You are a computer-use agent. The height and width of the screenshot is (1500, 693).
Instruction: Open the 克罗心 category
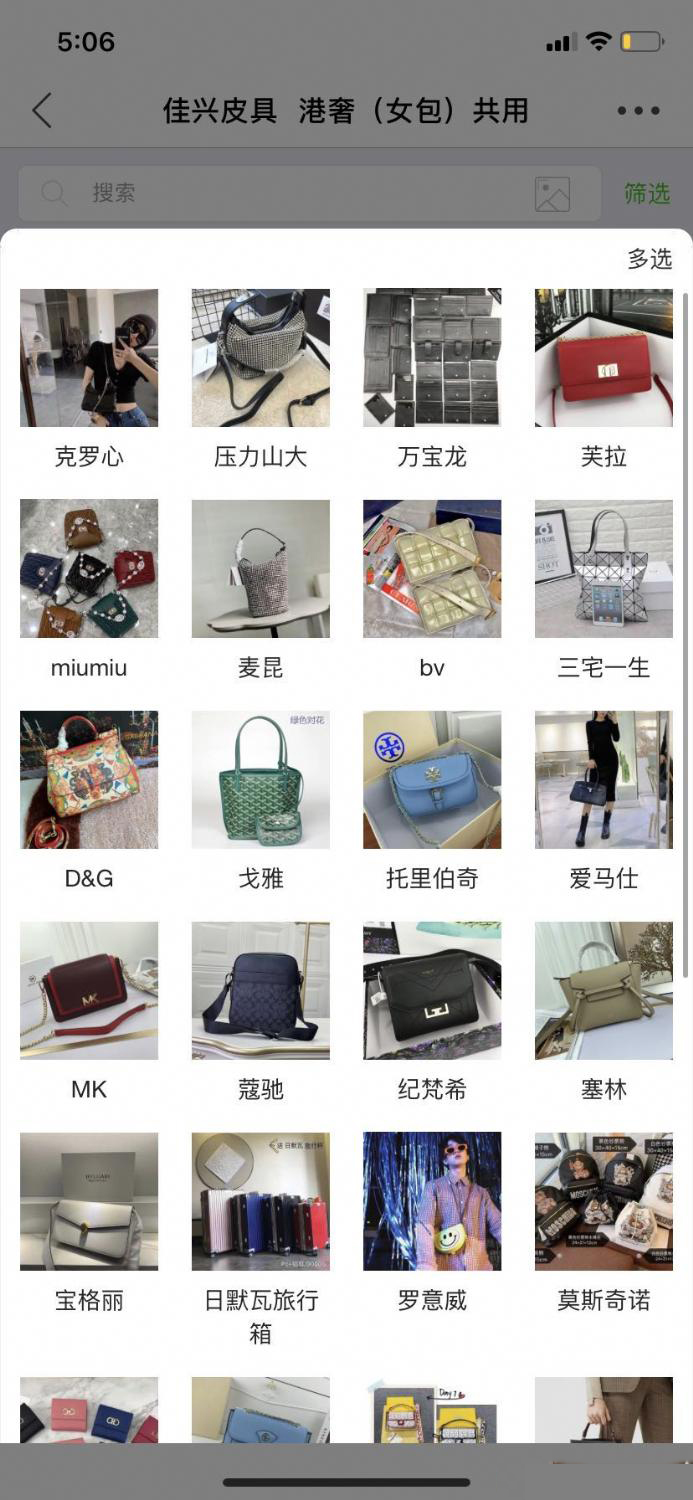pos(89,358)
